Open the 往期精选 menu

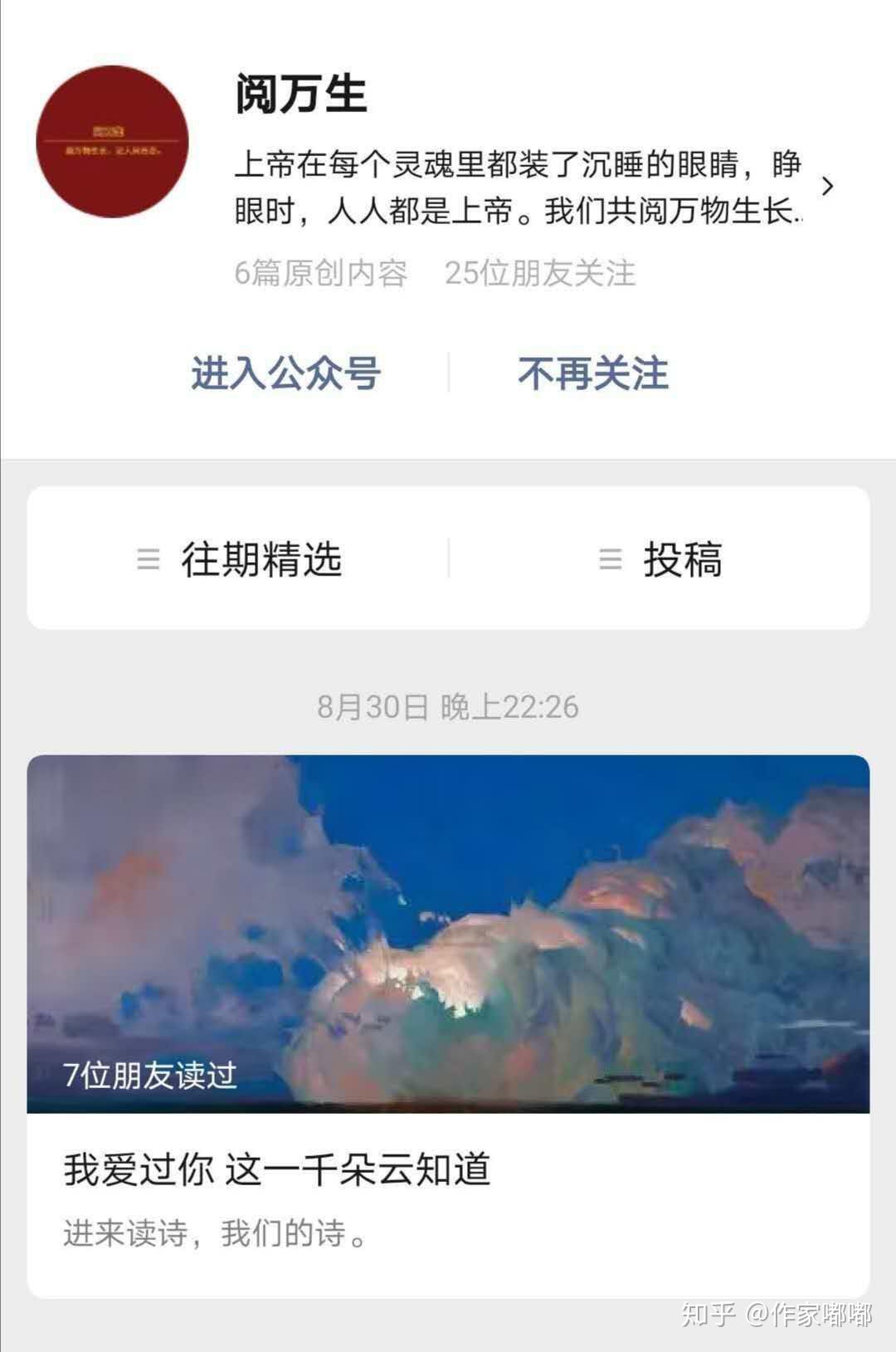coord(241,559)
